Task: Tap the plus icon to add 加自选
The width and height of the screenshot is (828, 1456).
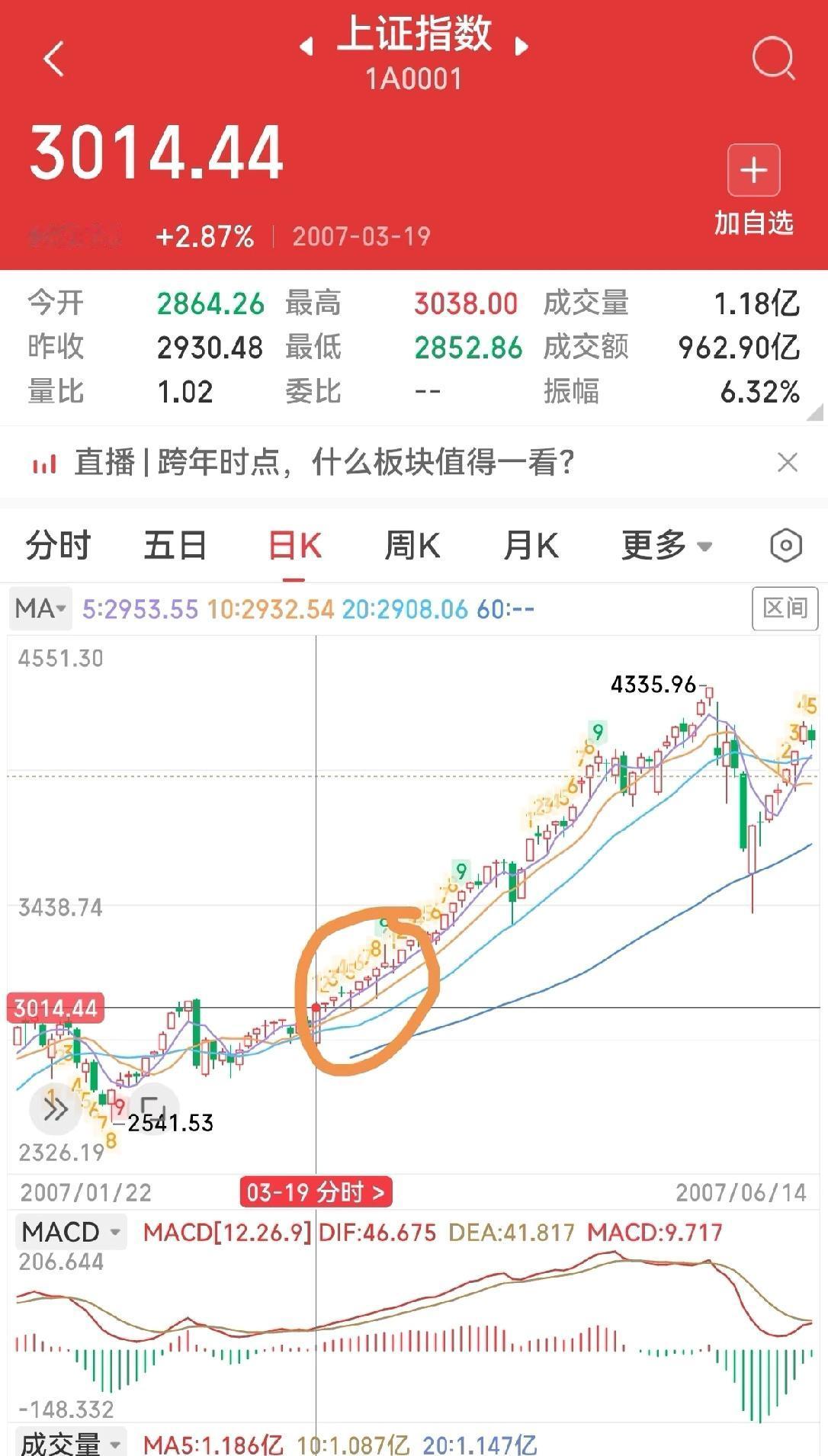Action: pos(752,170)
